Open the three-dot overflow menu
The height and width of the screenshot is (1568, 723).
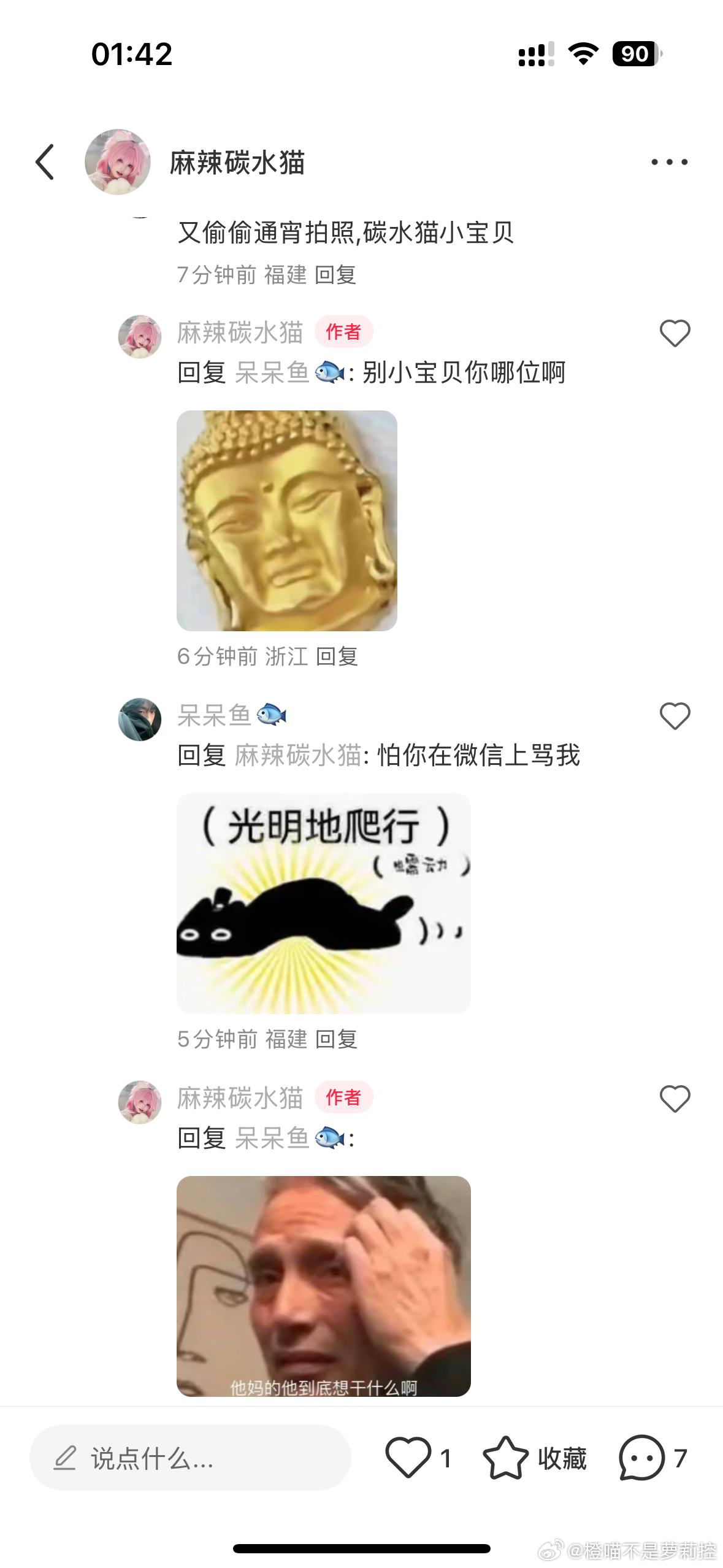pyautogui.click(x=669, y=162)
